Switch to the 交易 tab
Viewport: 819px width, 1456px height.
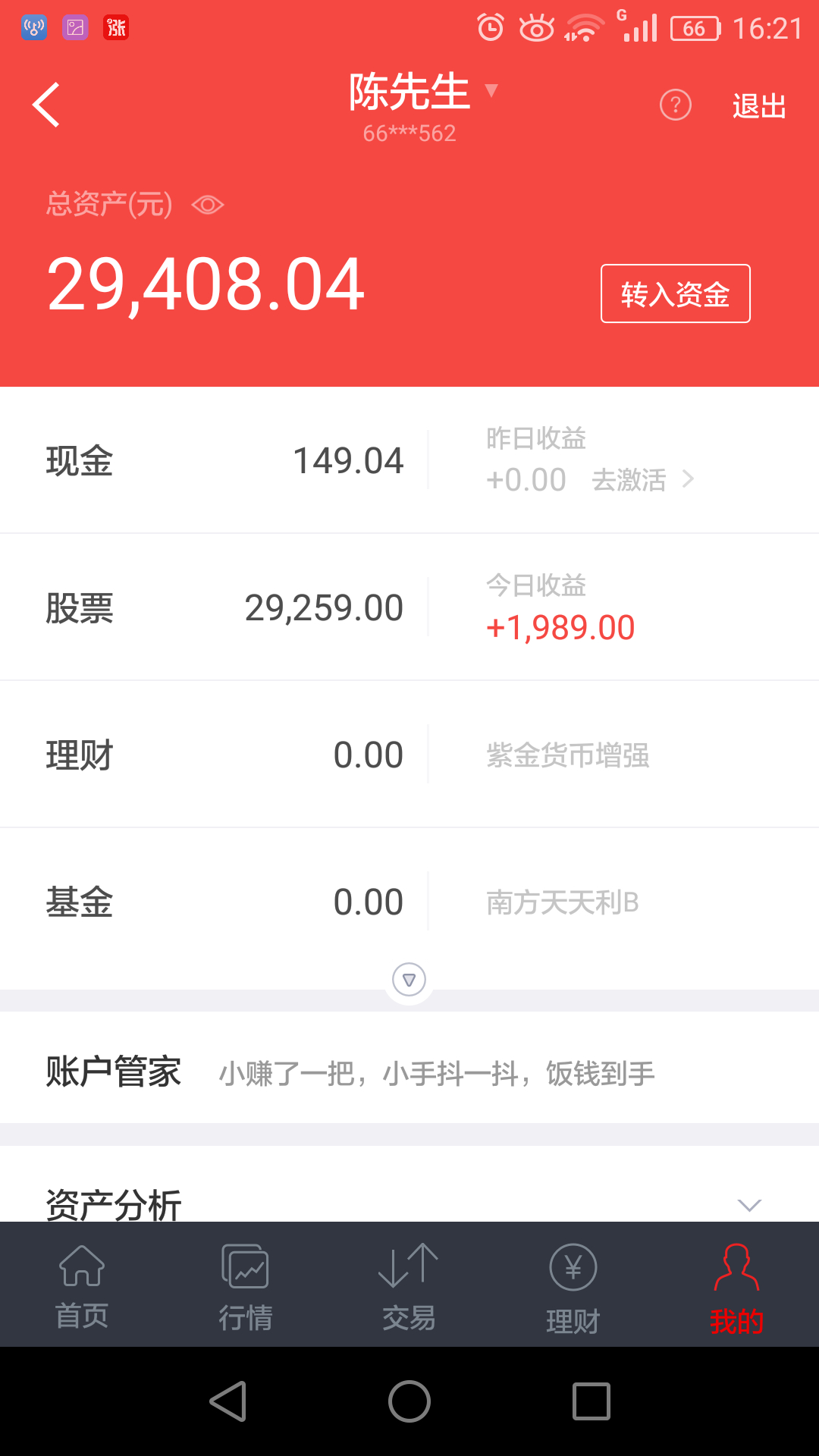point(409,1286)
